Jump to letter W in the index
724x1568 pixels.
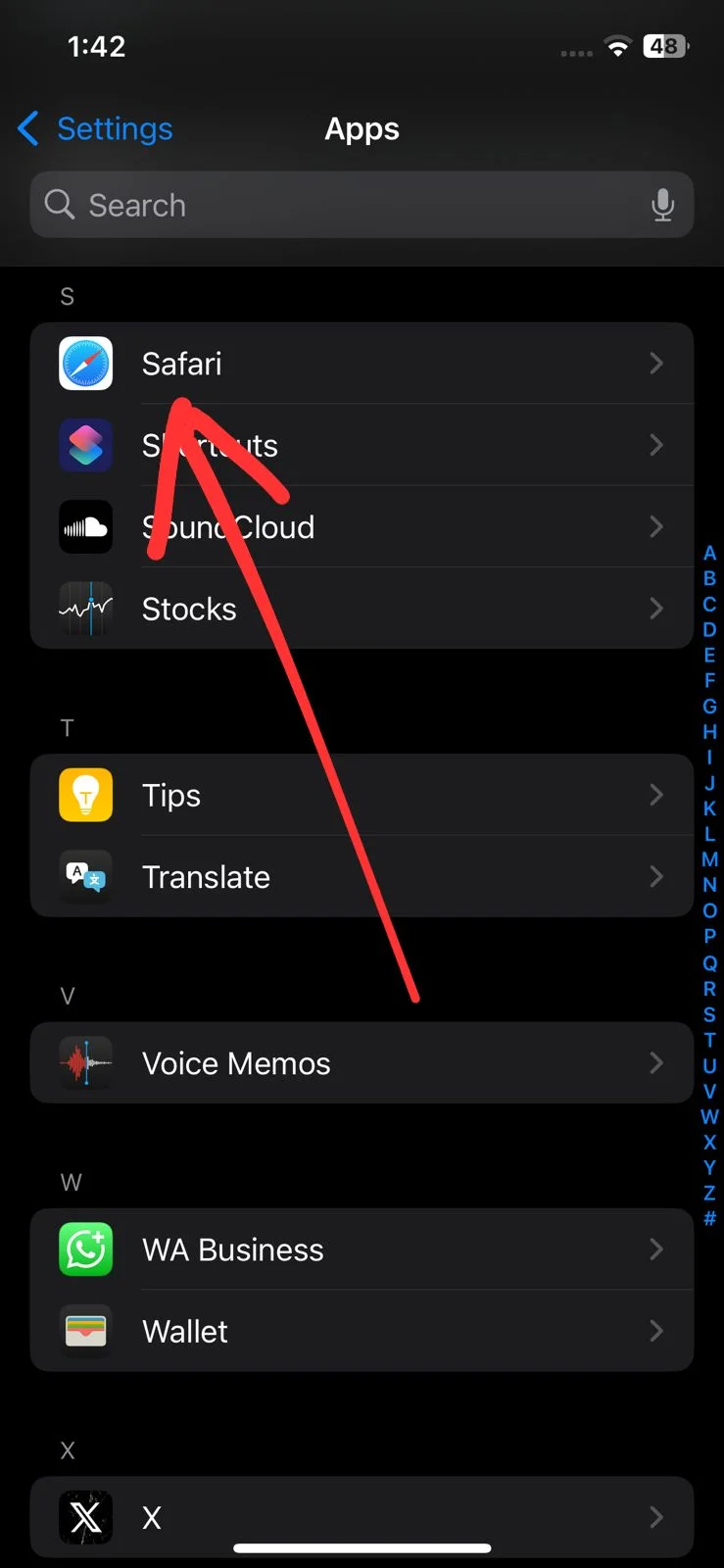point(709,1116)
